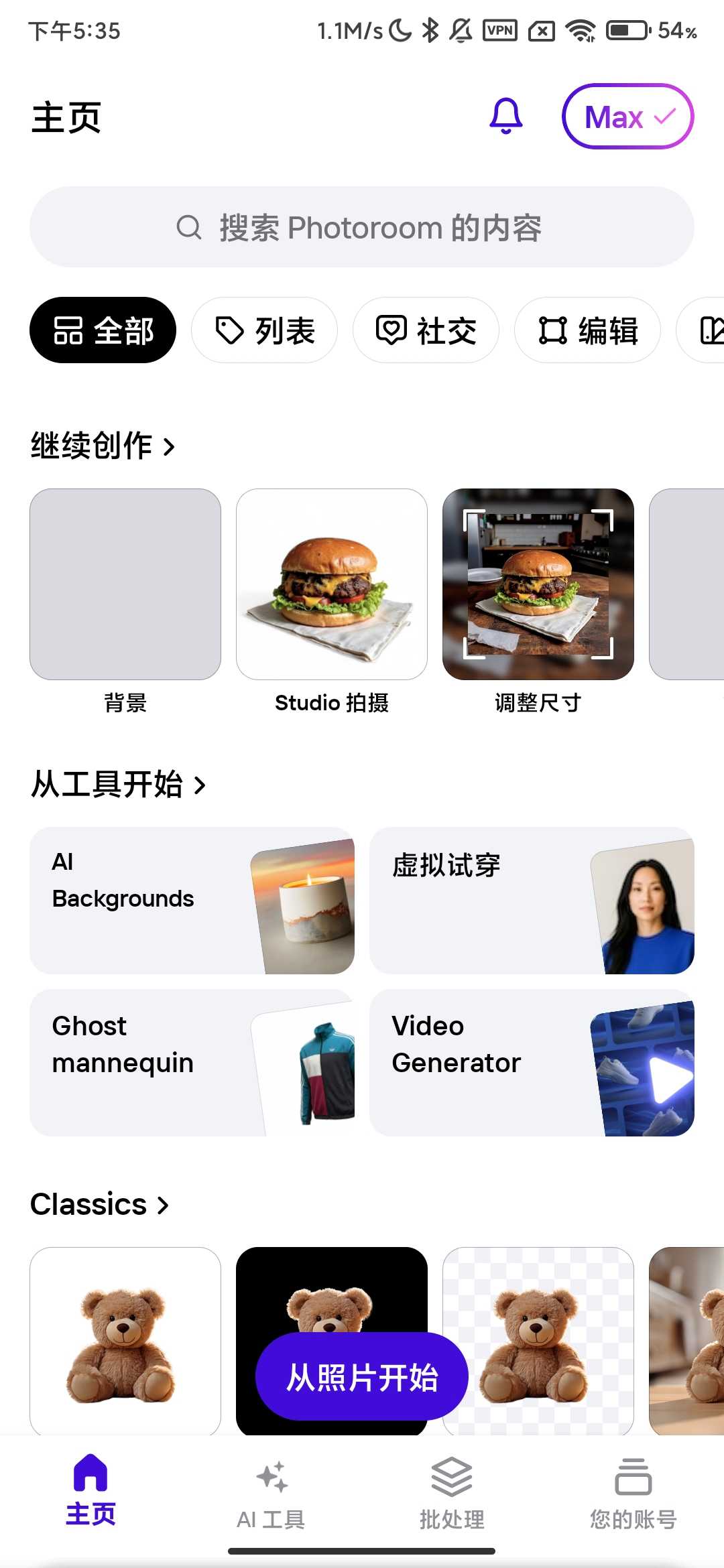Open the 背景 project tile
Screen dimensions: 724x1568
point(125,584)
